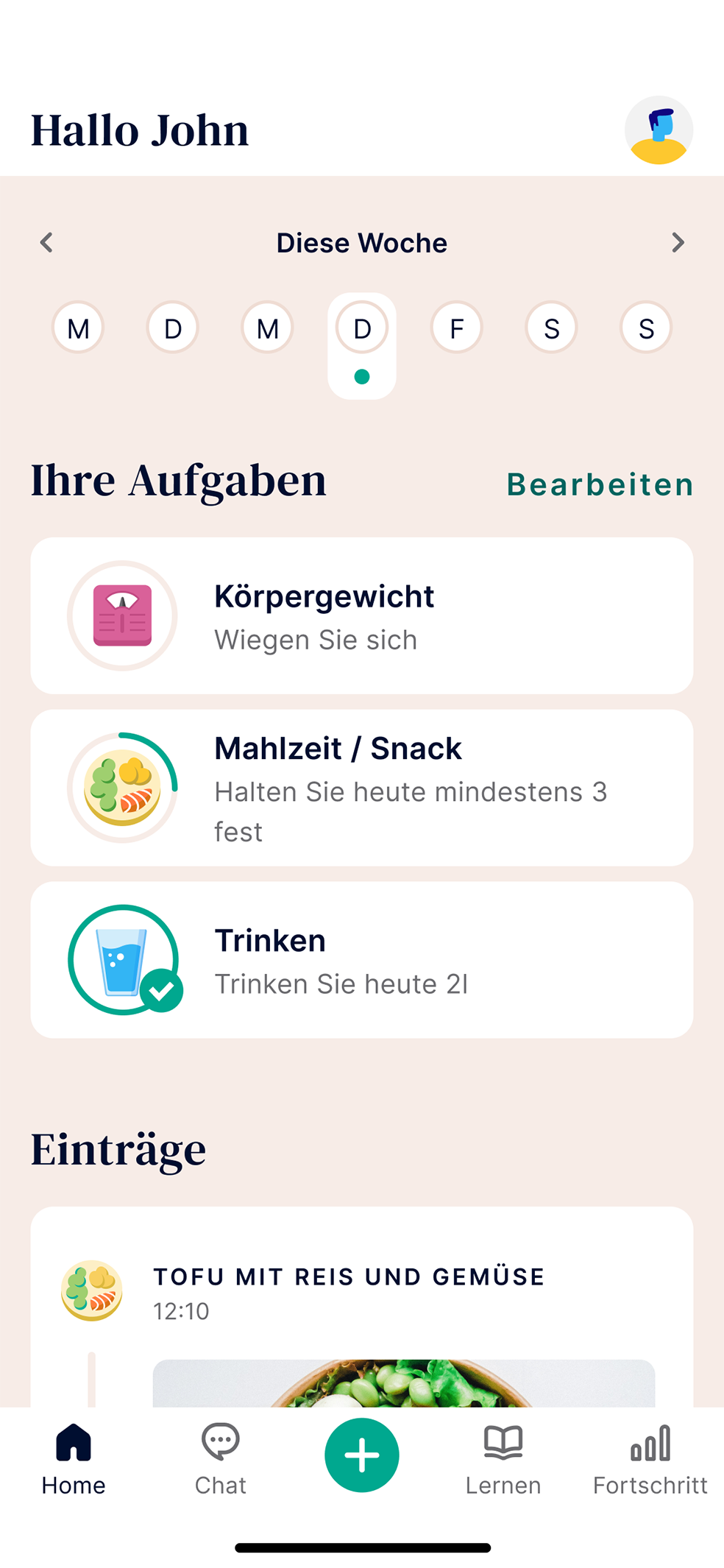The height and width of the screenshot is (1568, 724).
Task: Open the profile avatar of John
Action: [x=659, y=130]
